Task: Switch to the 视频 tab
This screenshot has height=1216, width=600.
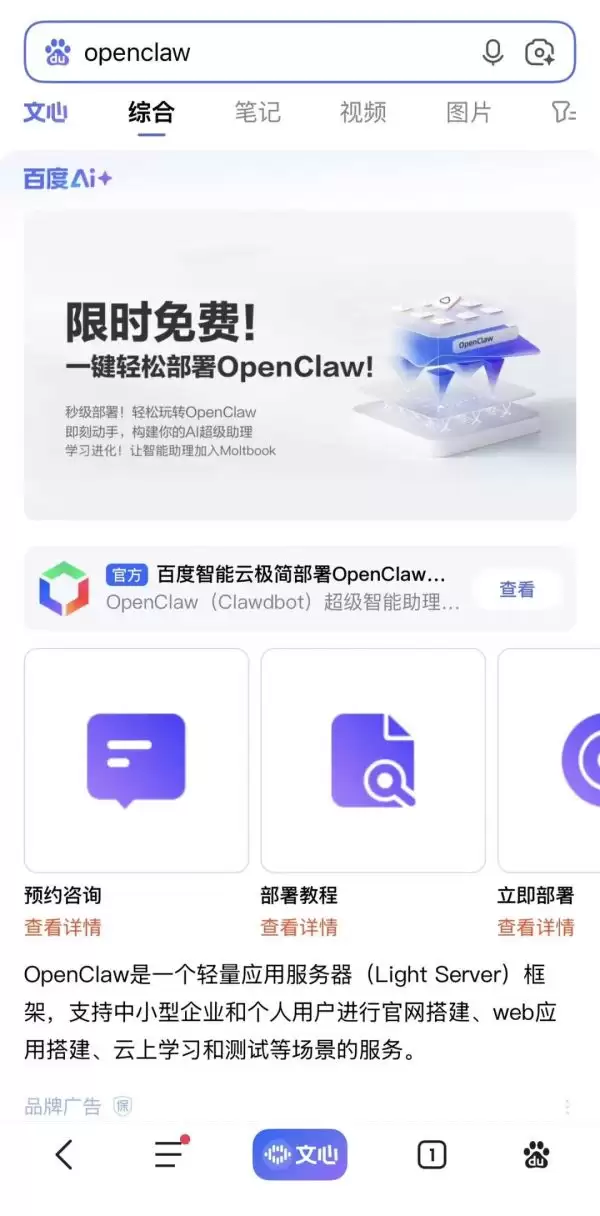Action: 363,112
